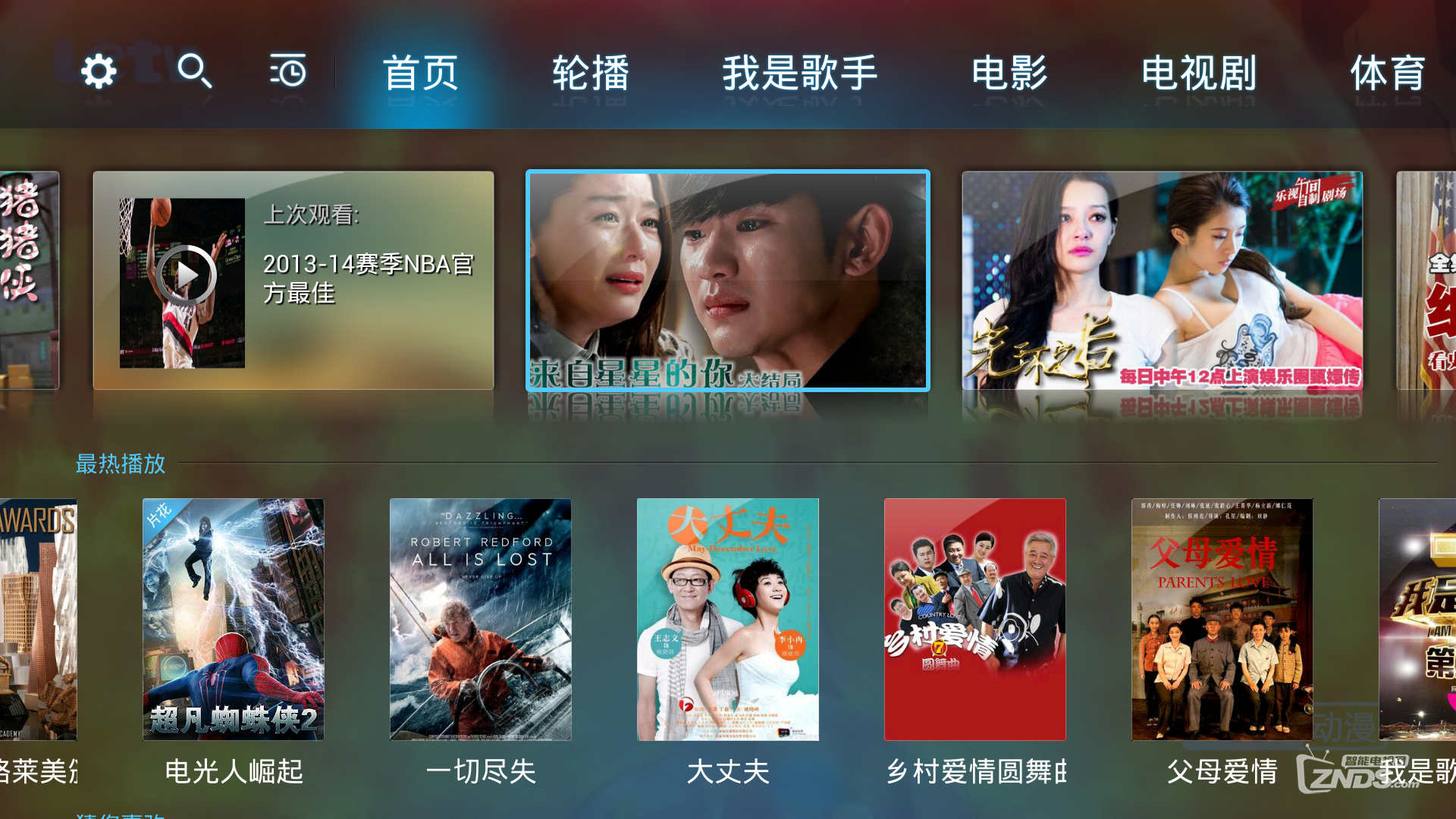Switch to the 电影 tab
The height and width of the screenshot is (819, 1456).
click(1009, 74)
